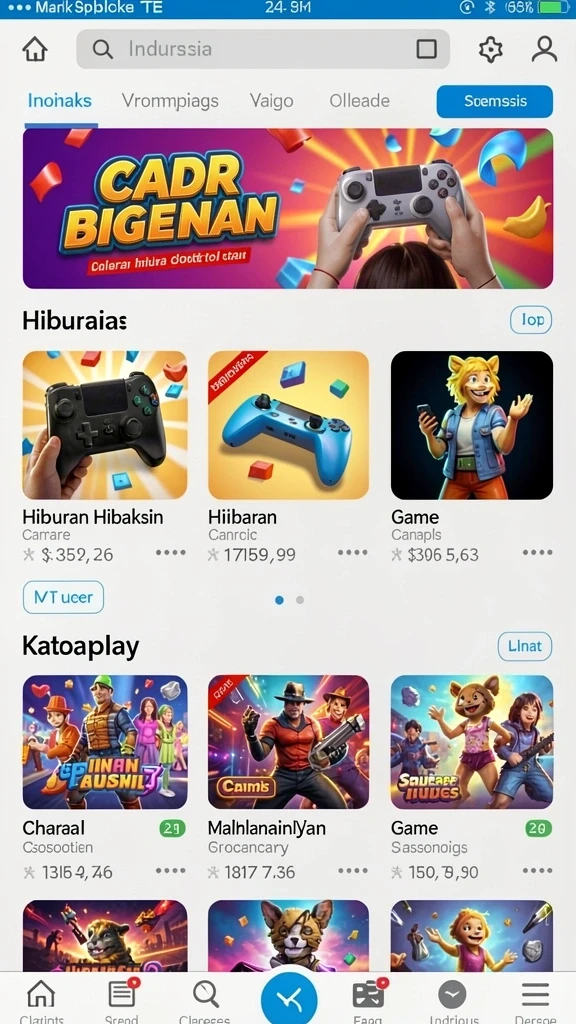This screenshot has width=576, height=1024.
Task: Open the Dersoe menu tab
Action: (x=535, y=1002)
